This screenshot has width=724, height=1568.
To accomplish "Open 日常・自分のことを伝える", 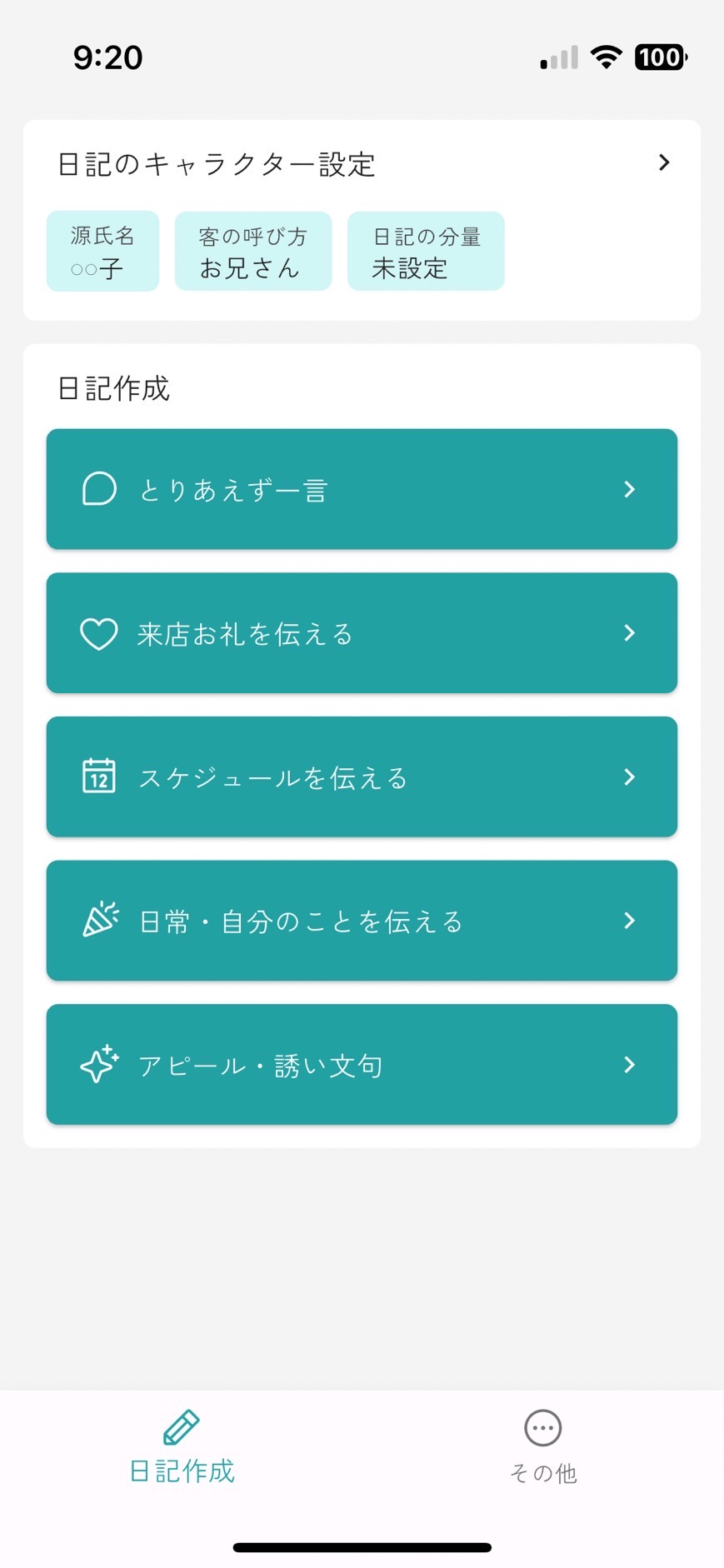I will point(362,921).
